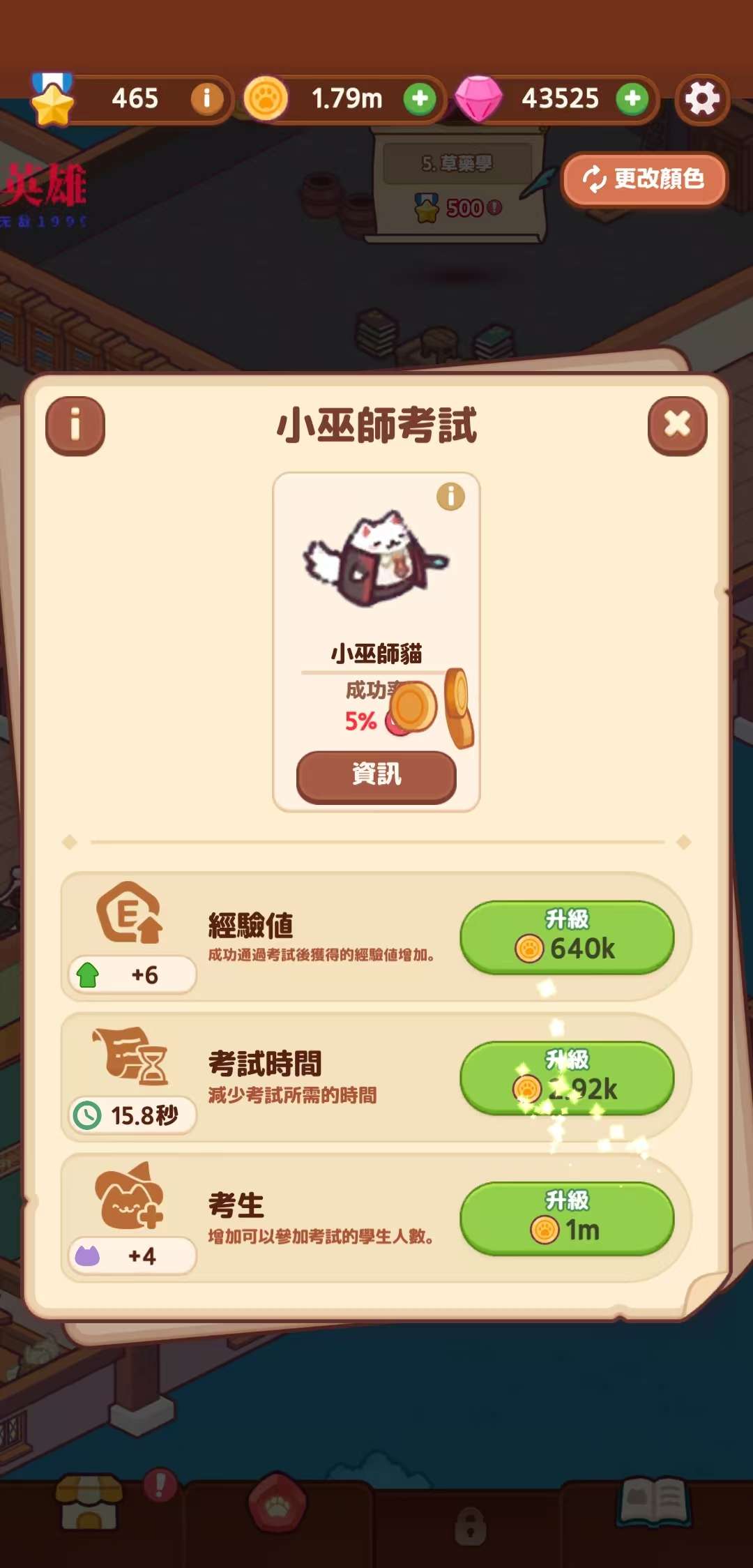The image size is (753, 1568).
Task: Add more pink gems with plus icon
Action: 632,99
